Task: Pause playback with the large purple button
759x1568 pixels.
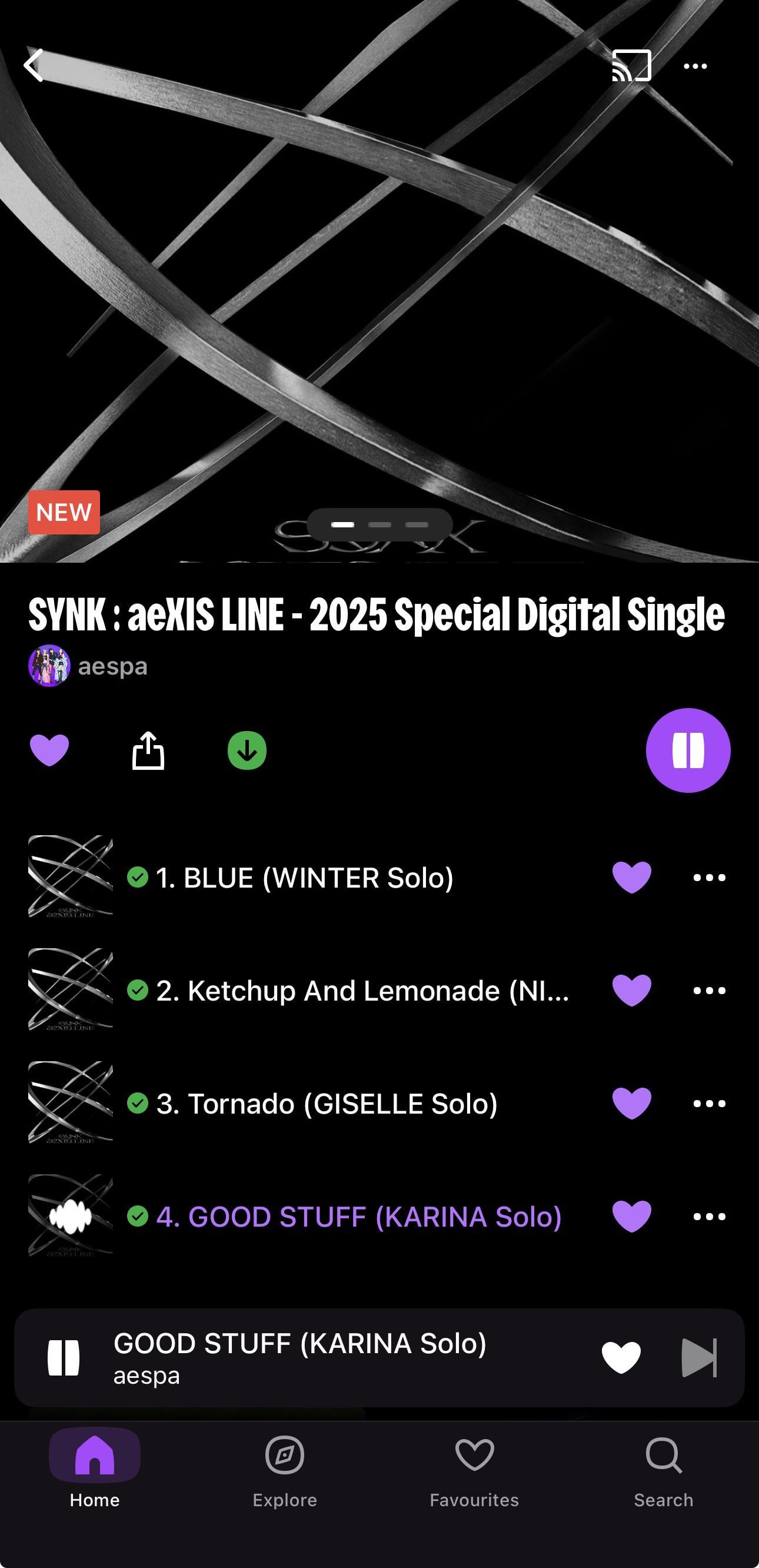Action: [x=688, y=750]
